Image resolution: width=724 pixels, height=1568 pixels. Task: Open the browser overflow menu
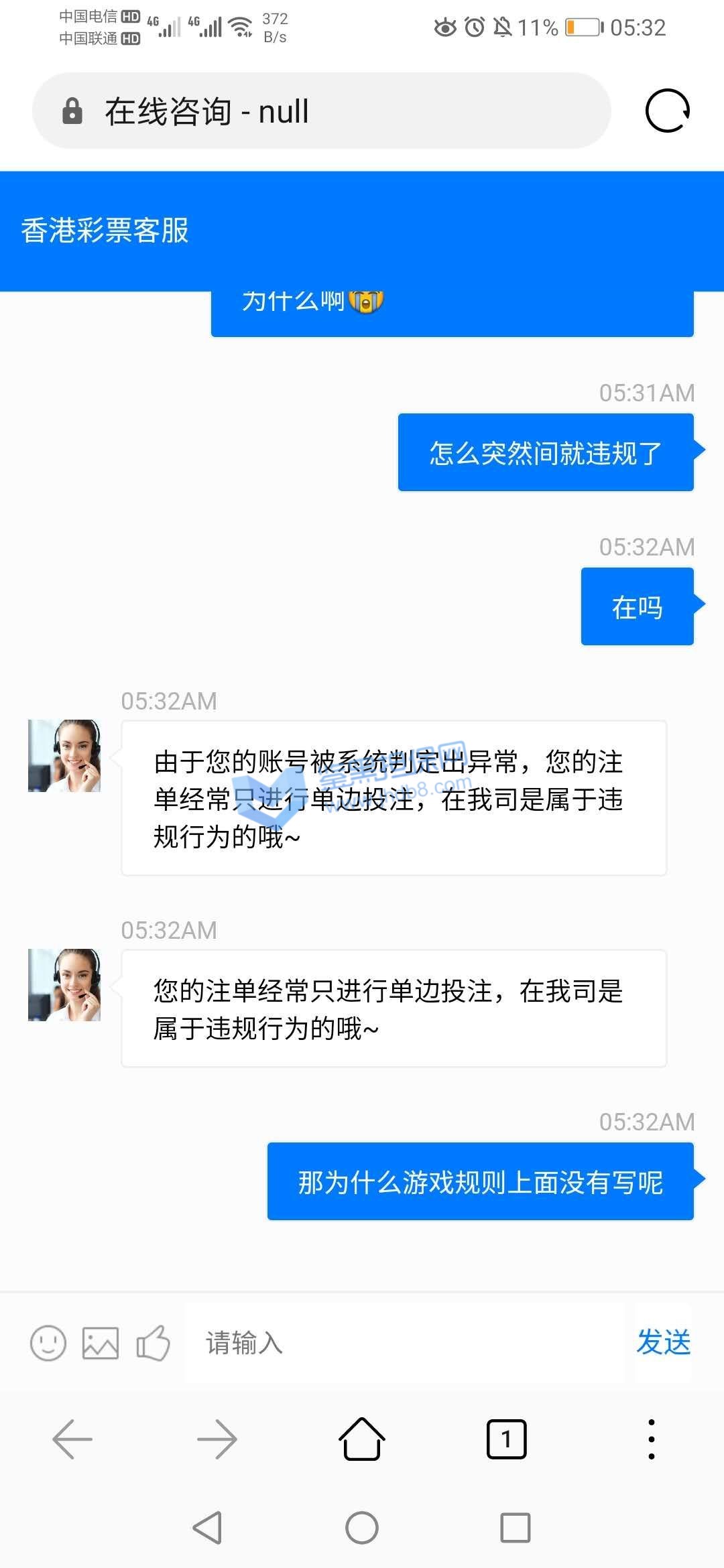click(x=651, y=1439)
